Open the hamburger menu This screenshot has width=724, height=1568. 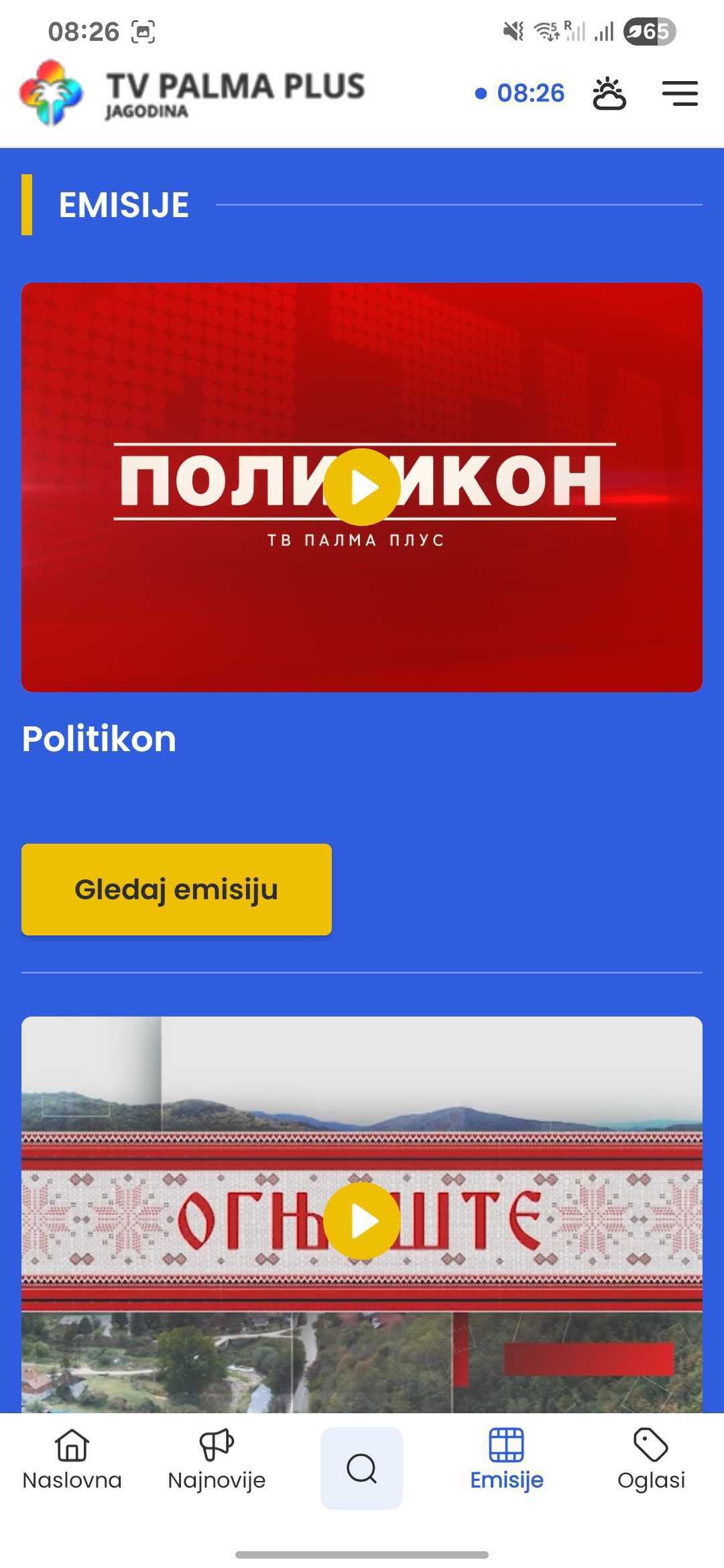point(680,94)
